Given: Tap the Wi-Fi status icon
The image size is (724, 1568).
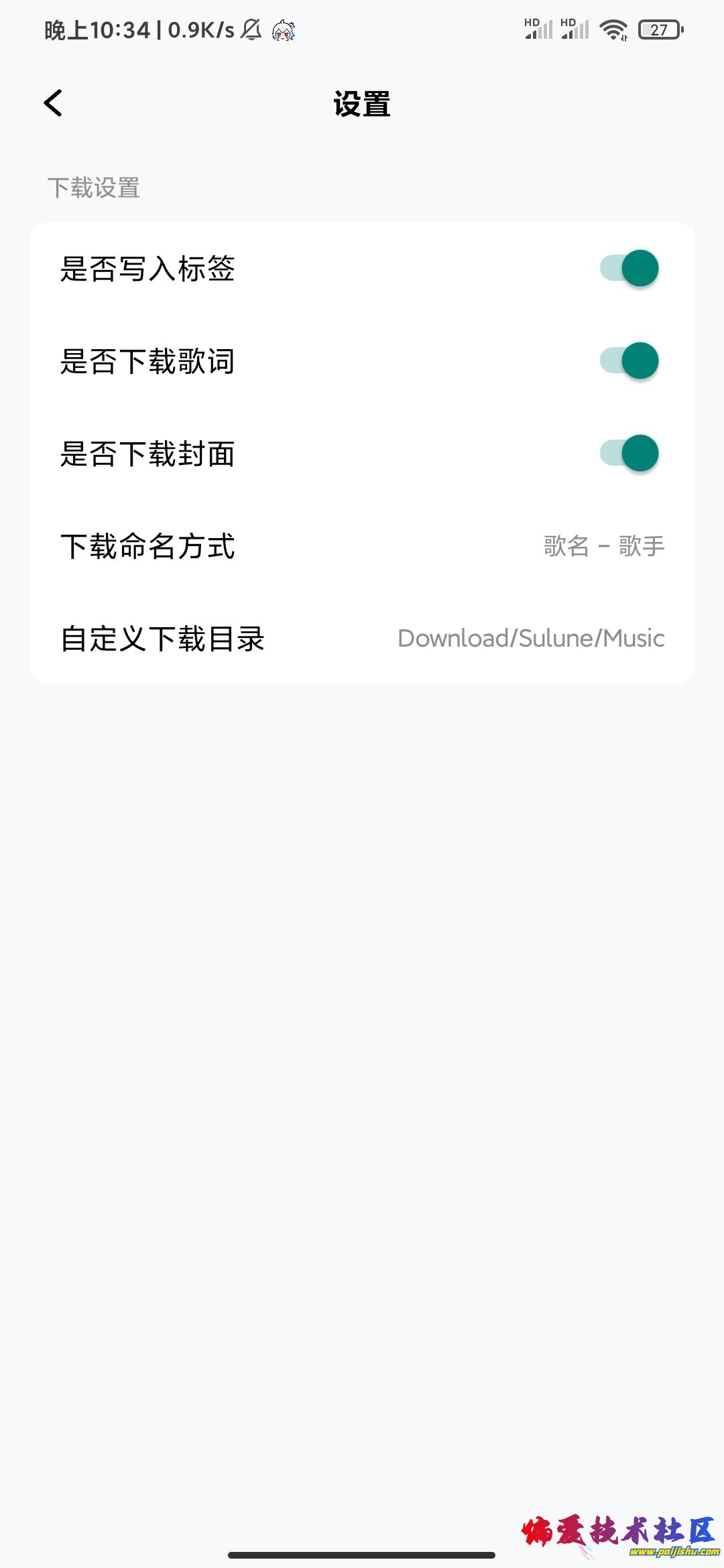Looking at the screenshot, I should (614, 29).
